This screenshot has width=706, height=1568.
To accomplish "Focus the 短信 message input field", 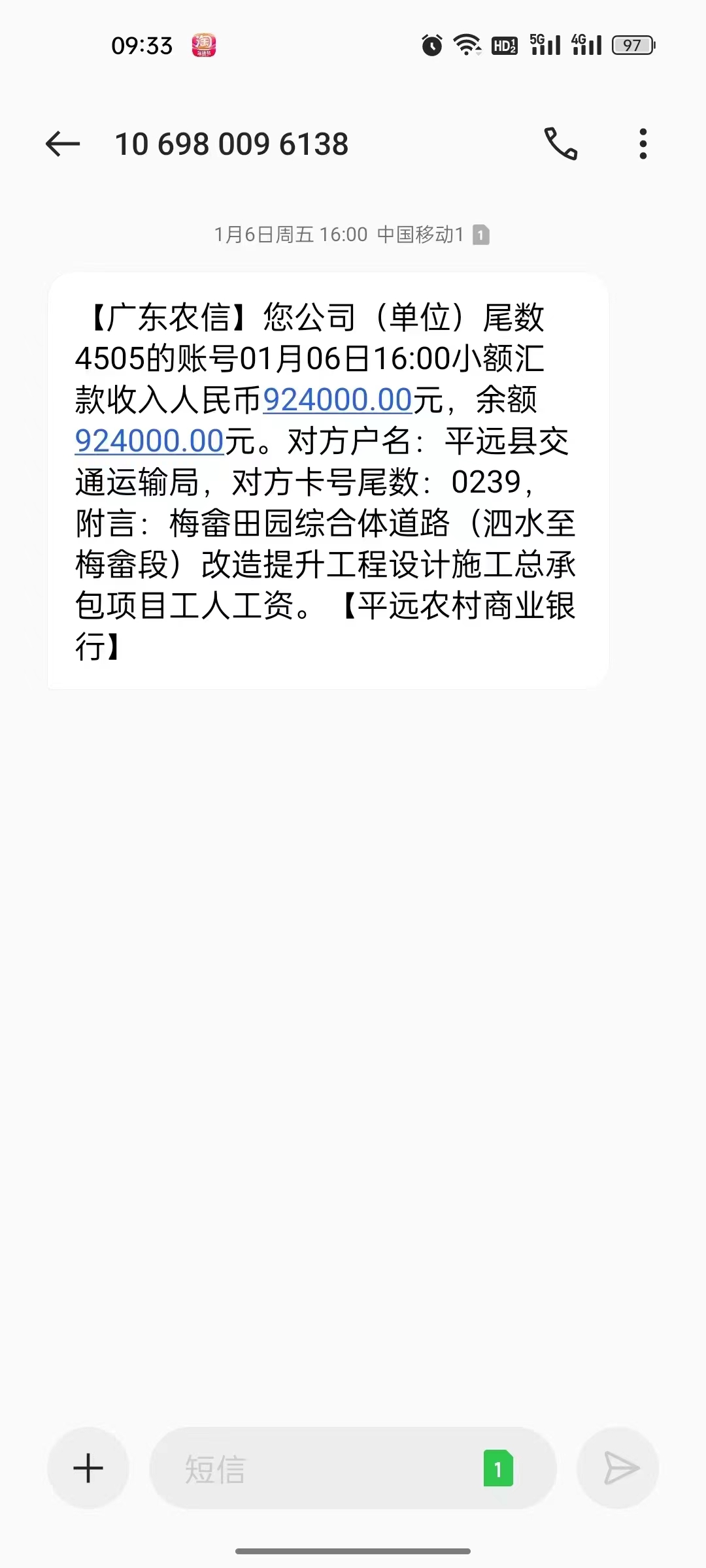I will pos(314,1469).
